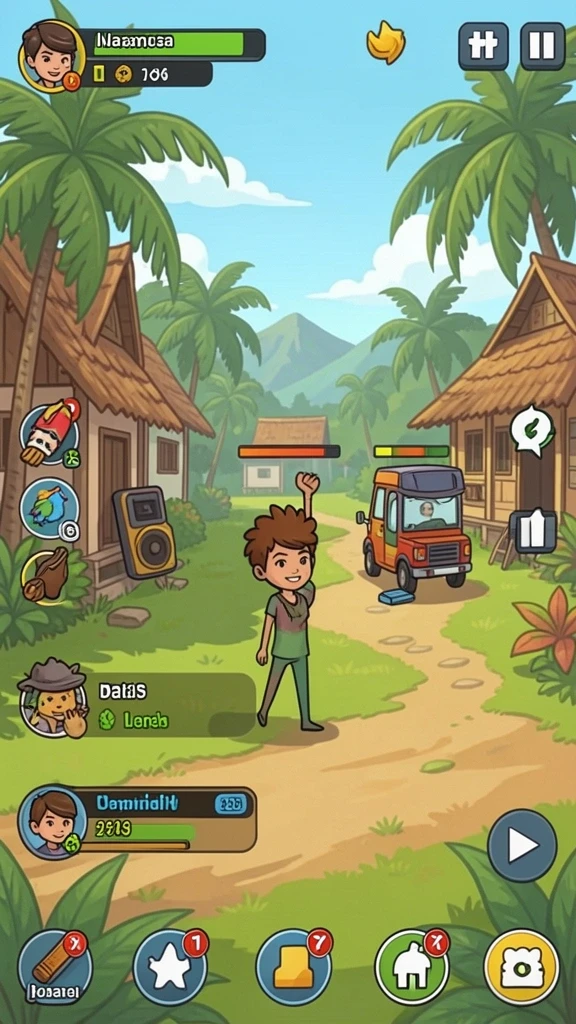The height and width of the screenshot is (1024, 576).
Task: Open the green chat bubble icon
Action: 532,430
